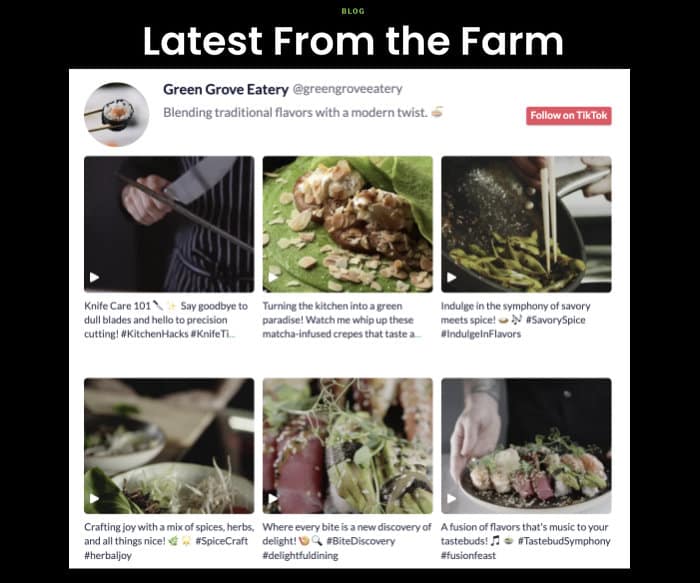Open the matcha-infused crepes video
This screenshot has width=700, height=583.
point(347,223)
